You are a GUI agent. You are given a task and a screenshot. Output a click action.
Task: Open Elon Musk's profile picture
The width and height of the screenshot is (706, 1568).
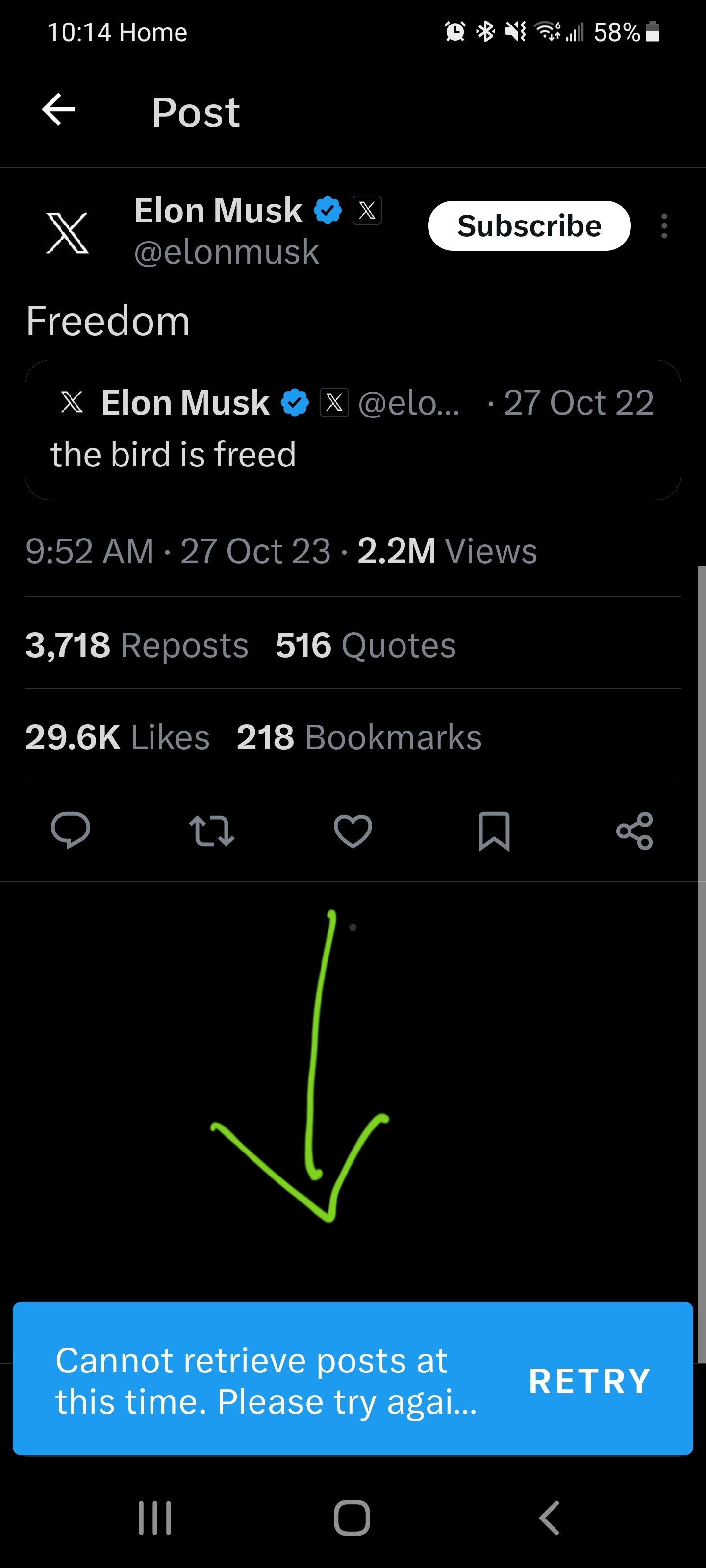tap(68, 233)
